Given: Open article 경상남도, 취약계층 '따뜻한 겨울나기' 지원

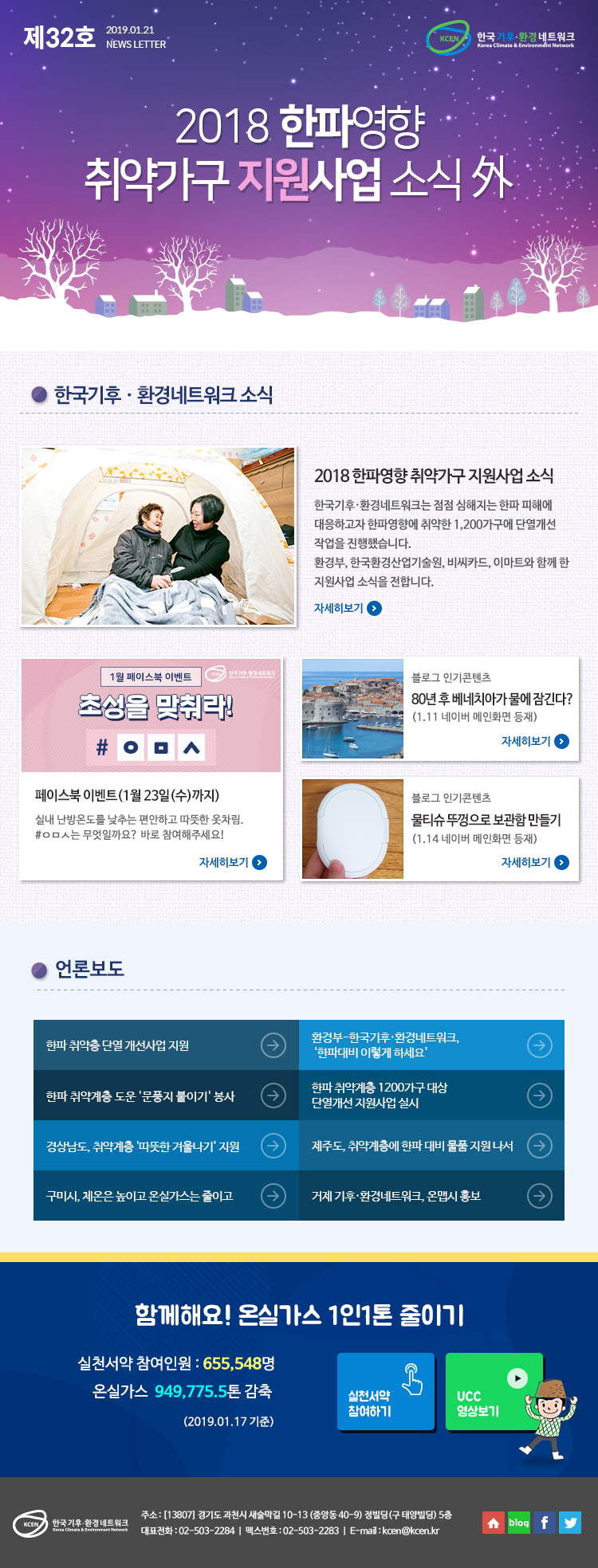Looking at the screenshot, I should 166,1146.
